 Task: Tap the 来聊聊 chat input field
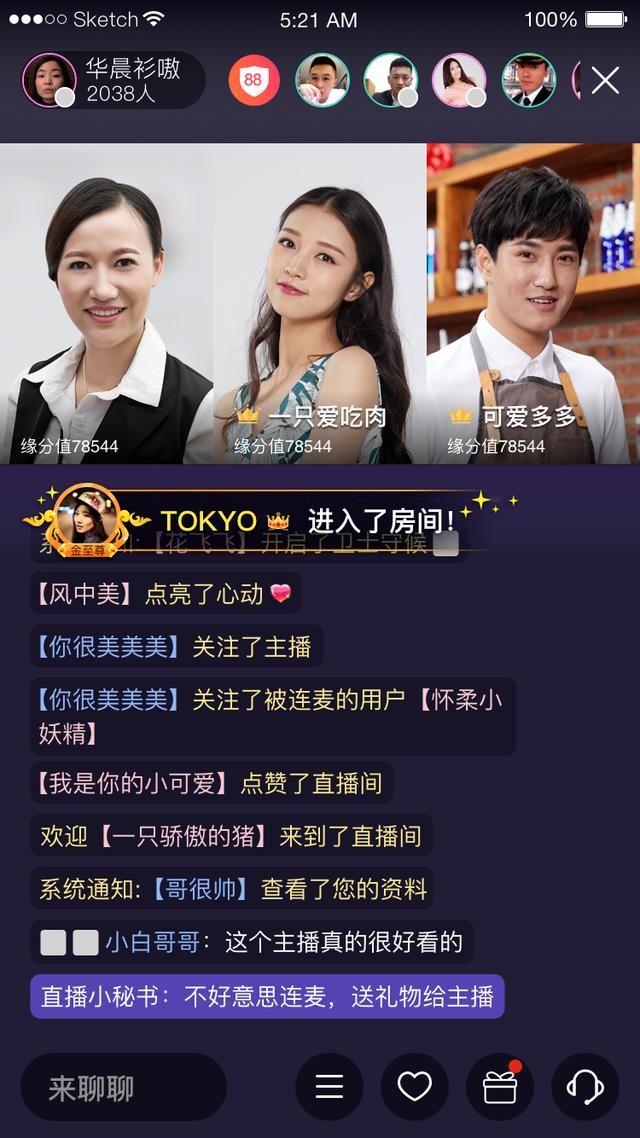coord(123,1087)
